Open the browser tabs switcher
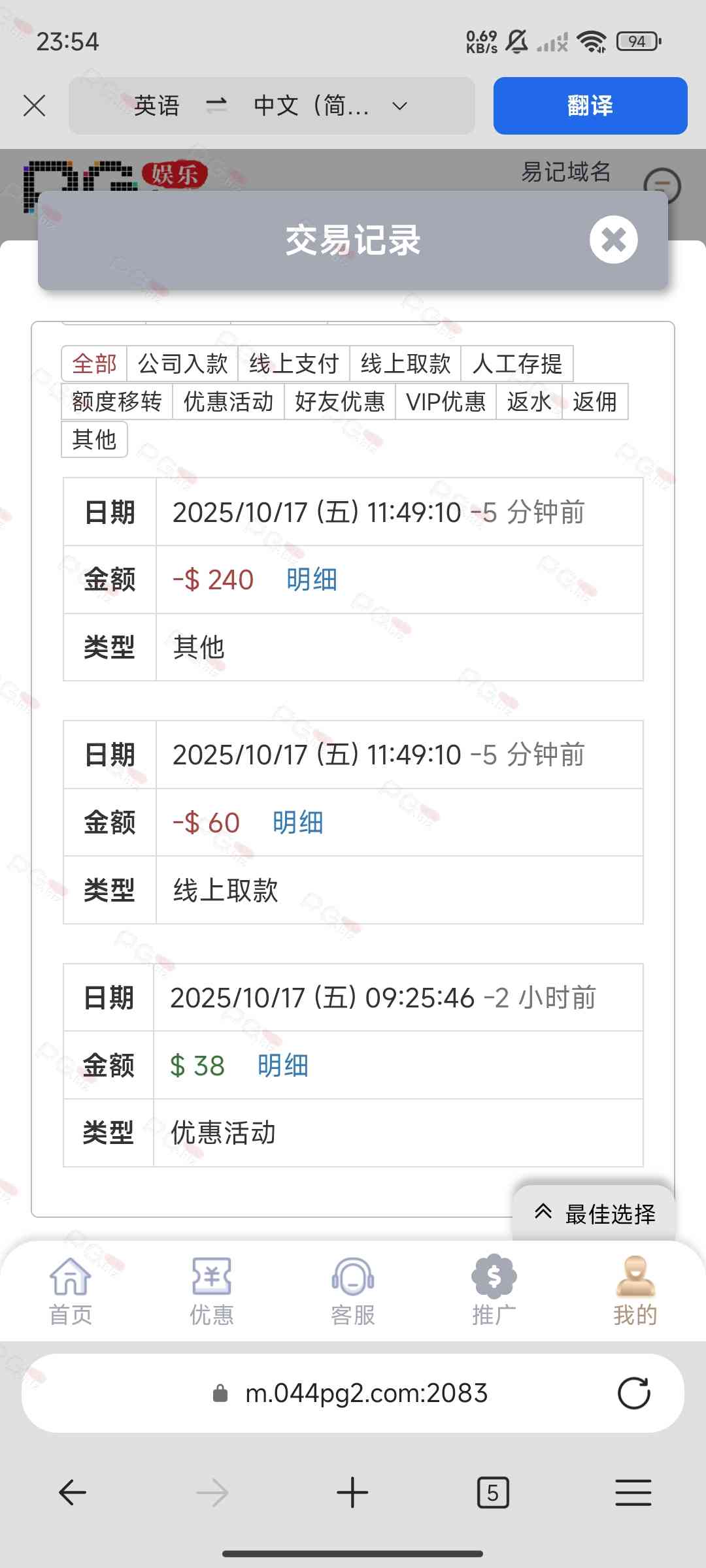 pyautogui.click(x=493, y=1493)
